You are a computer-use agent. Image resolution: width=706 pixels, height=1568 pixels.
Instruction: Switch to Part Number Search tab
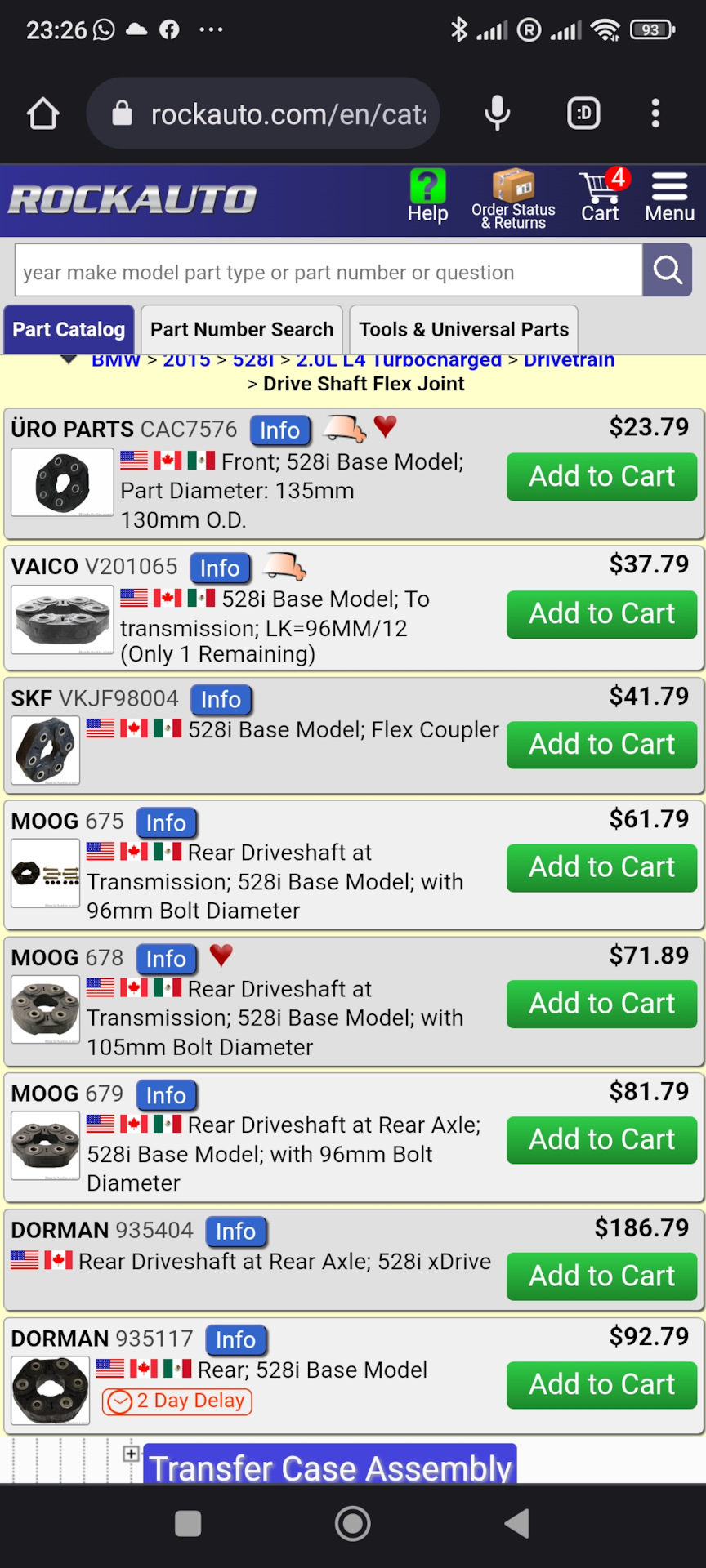click(x=242, y=329)
